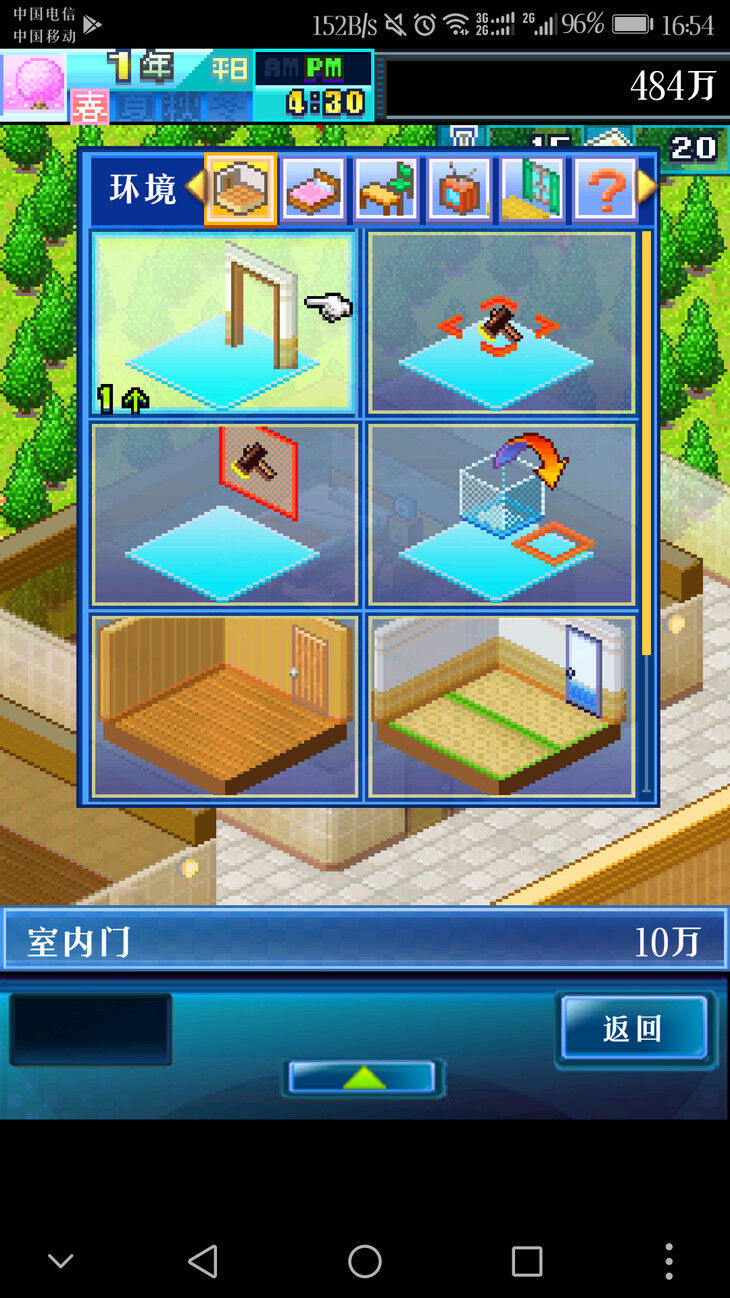Select the interior door item
This screenshot has height=1298, width=730.
click(x=225, y=323)
